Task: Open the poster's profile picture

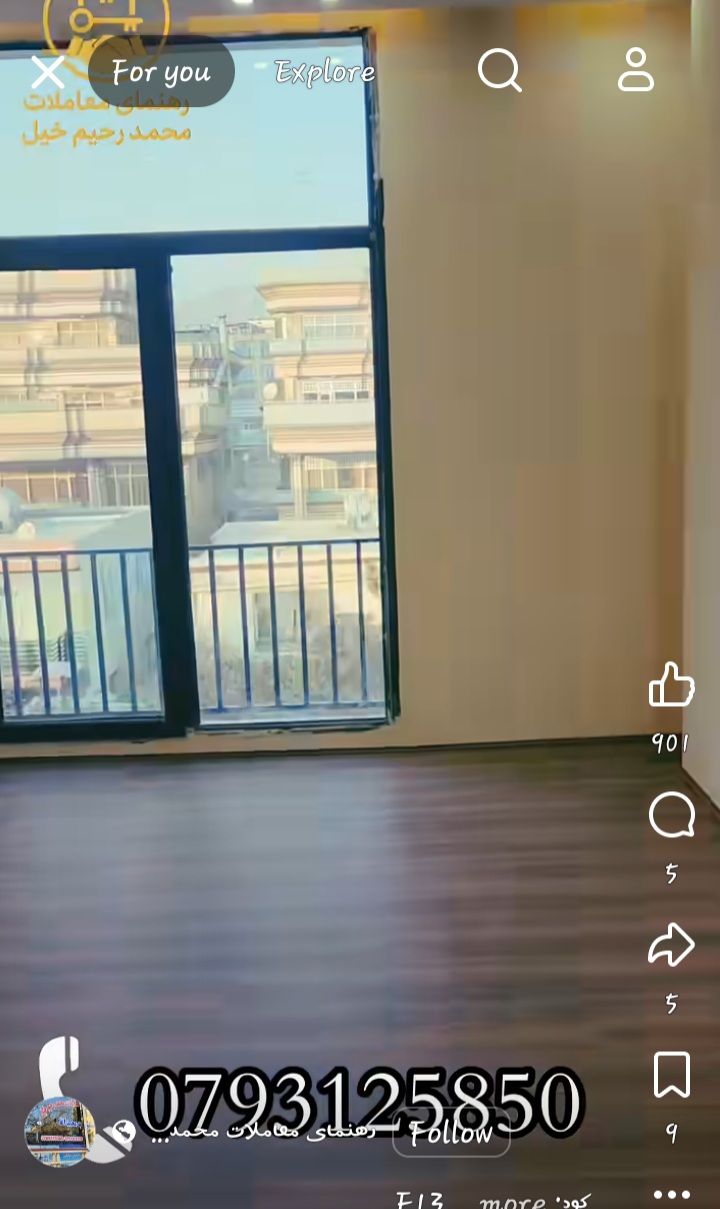Action: click(x=60, y=1132)
